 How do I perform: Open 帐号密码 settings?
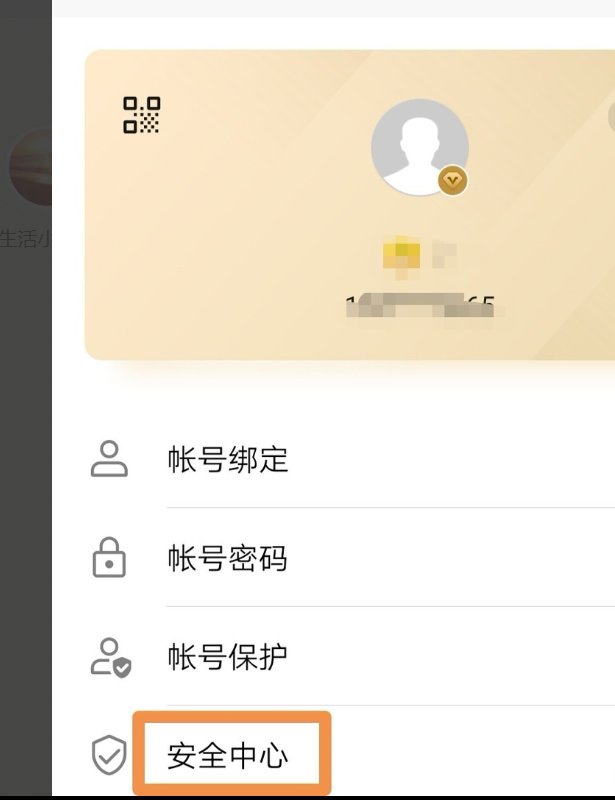point(228,558)
